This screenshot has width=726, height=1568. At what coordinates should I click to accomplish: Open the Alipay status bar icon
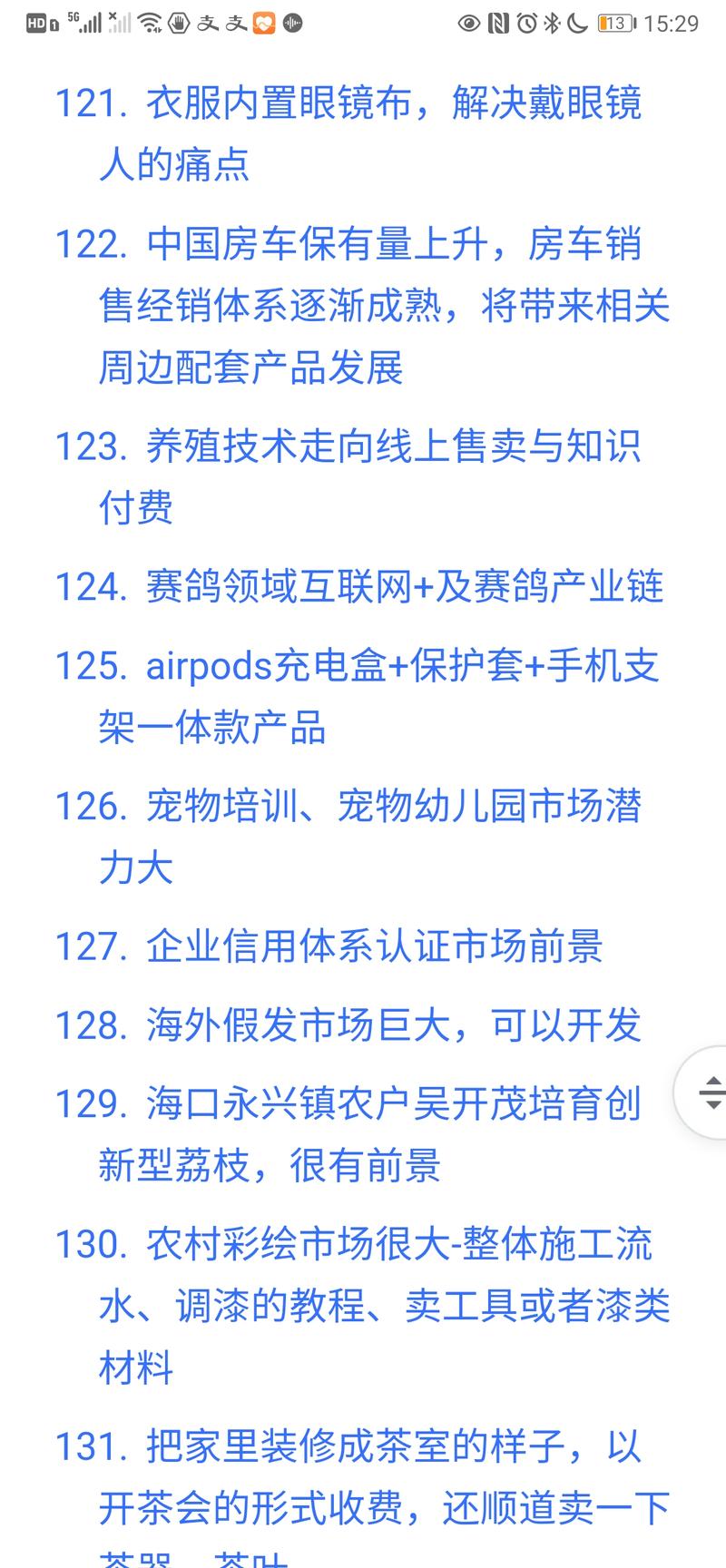(x=207, y=22)
